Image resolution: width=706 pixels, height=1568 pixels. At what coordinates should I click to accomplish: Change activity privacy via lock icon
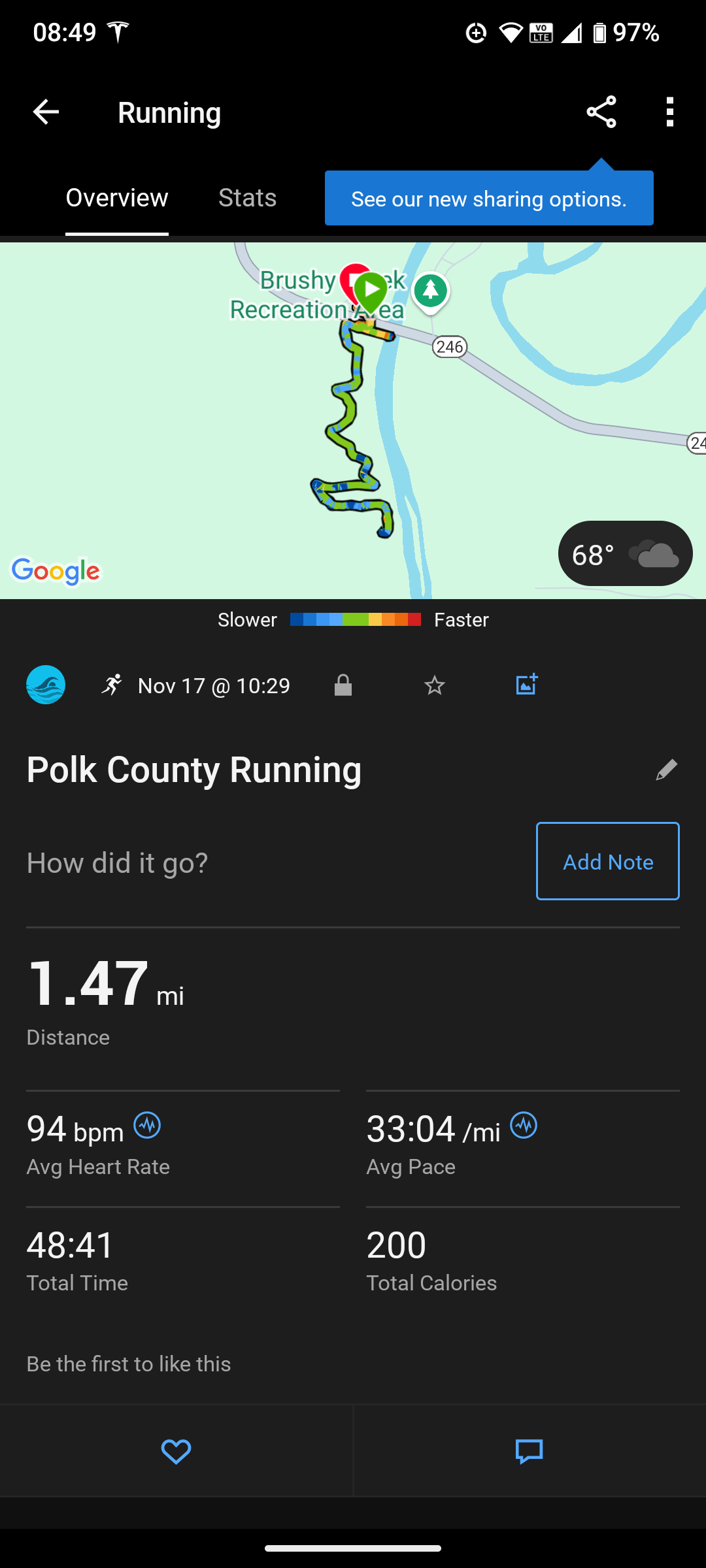343,686
